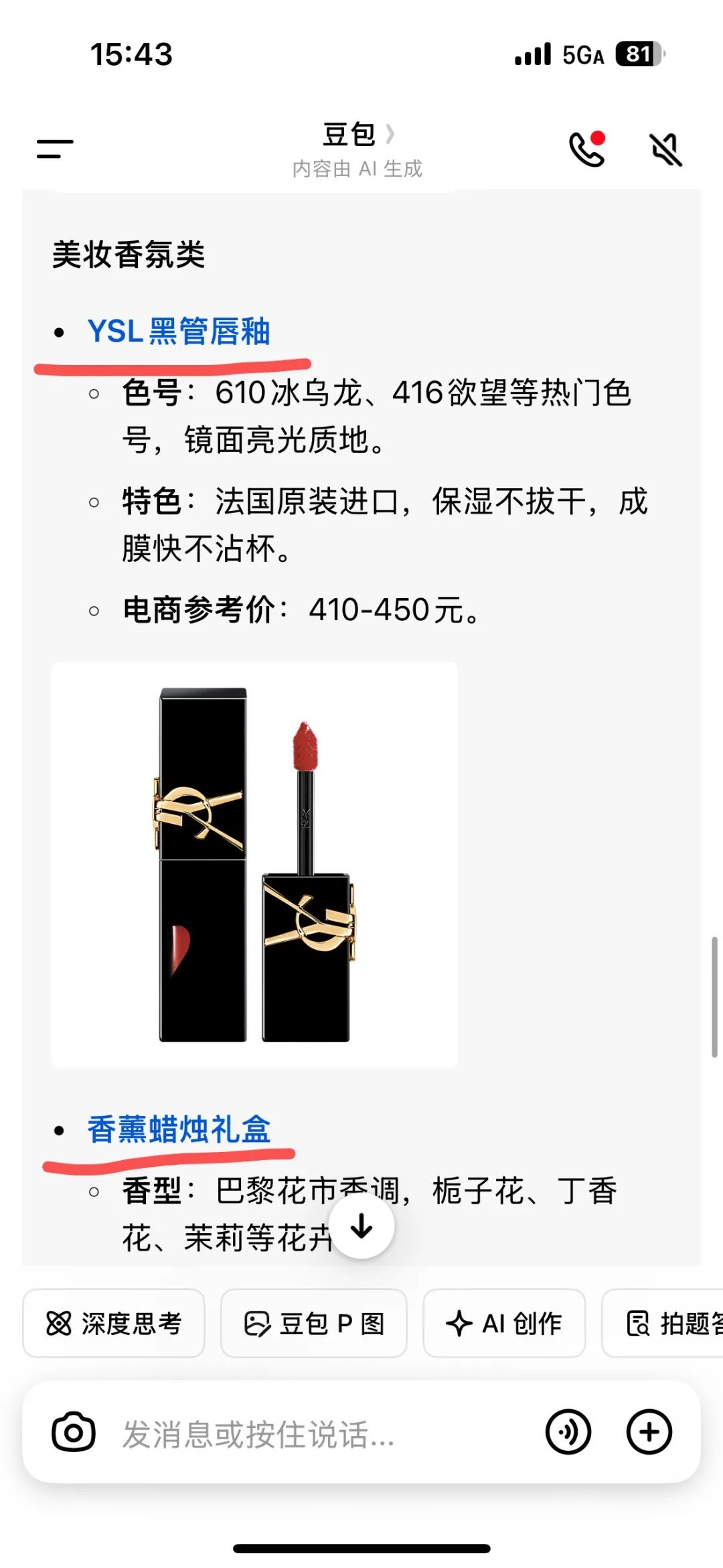Open the side menu button

pyautogui.click(x=55, y=149)
